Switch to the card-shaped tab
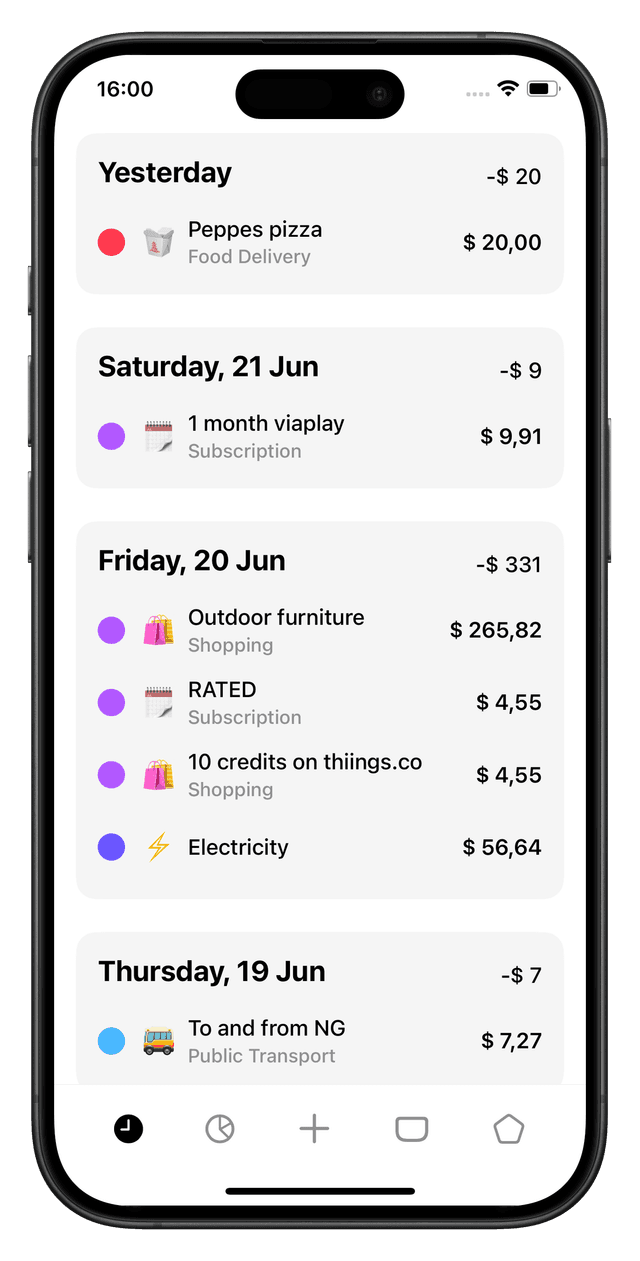The height and width of the screenshot is (1261, 640). click(412, 1129)
